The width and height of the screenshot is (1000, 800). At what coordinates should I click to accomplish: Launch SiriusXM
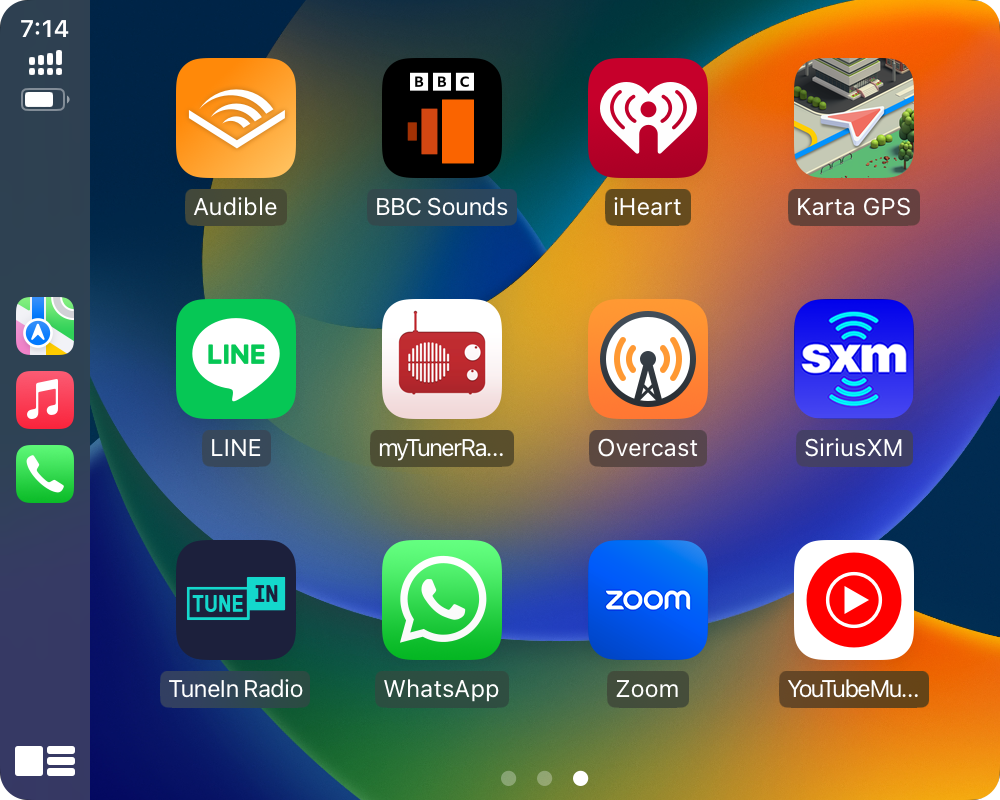click(x=854, y=359)
